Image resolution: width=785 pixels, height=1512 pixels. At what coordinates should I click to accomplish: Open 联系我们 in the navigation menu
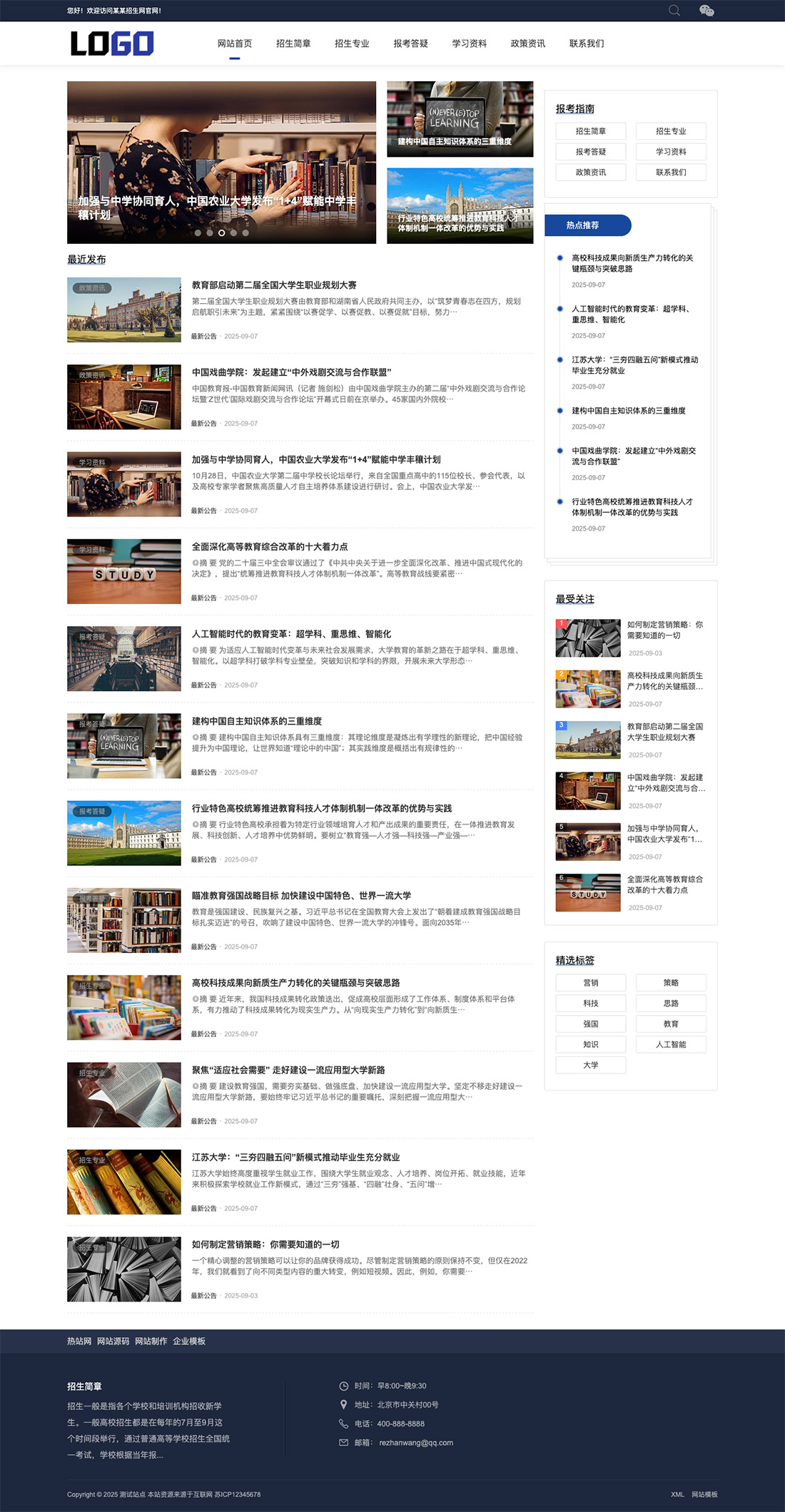click(587, 44)
